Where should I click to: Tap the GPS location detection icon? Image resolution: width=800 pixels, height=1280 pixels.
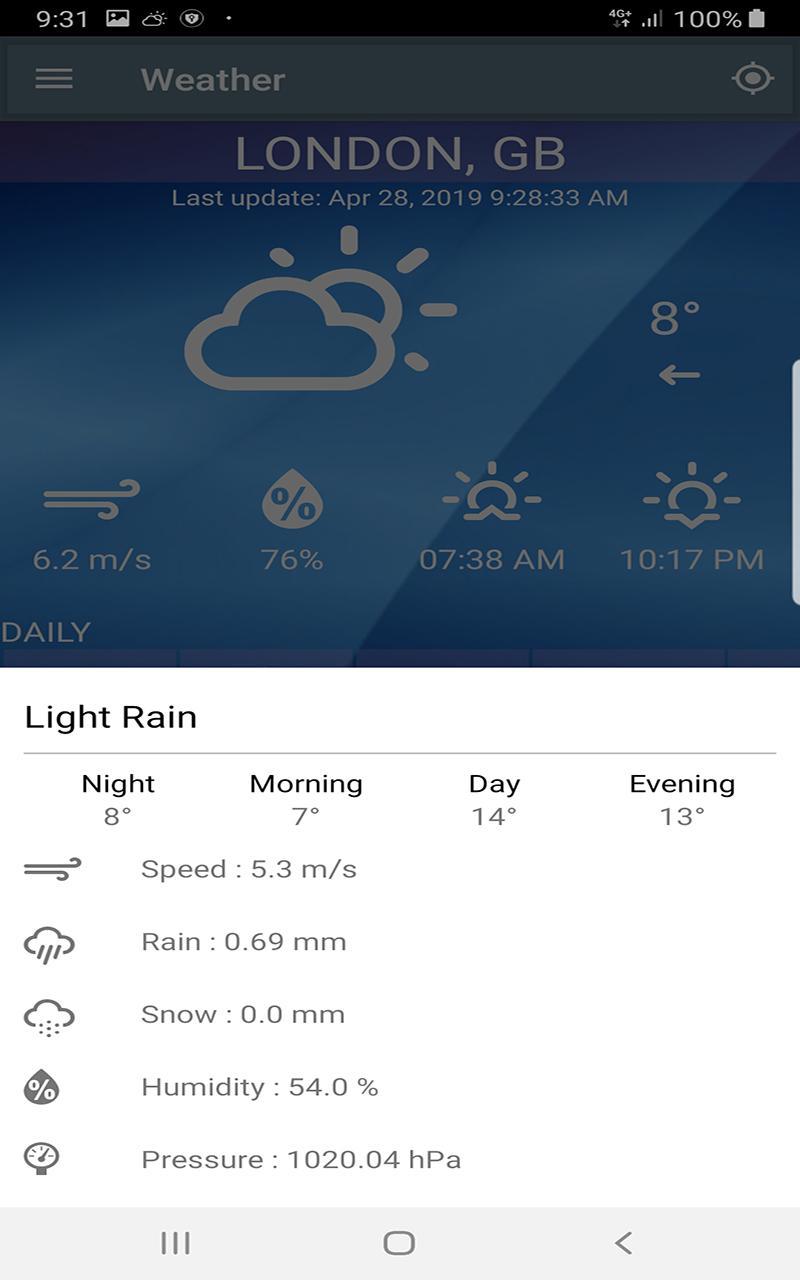(753, 79)
